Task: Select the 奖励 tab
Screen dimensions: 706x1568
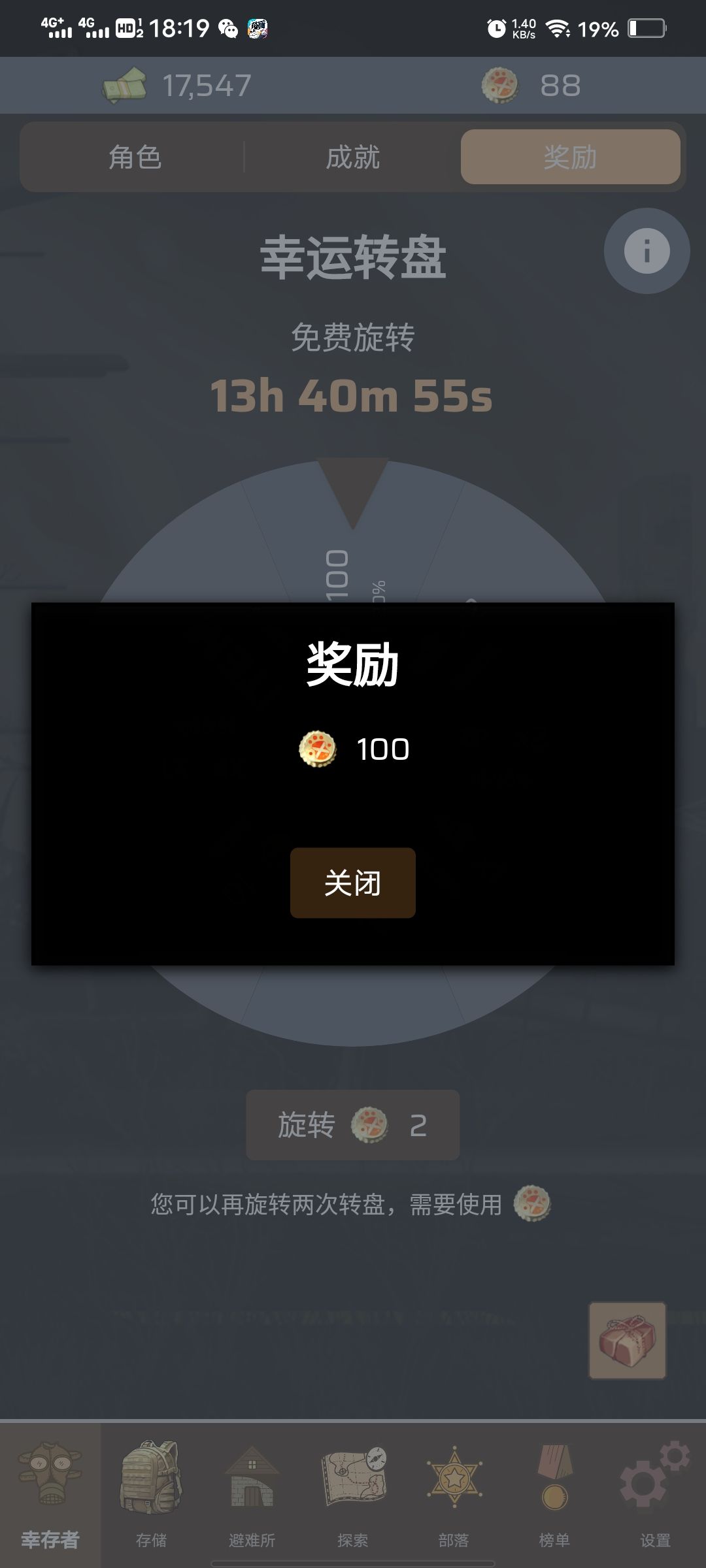Action: point(571,157)
